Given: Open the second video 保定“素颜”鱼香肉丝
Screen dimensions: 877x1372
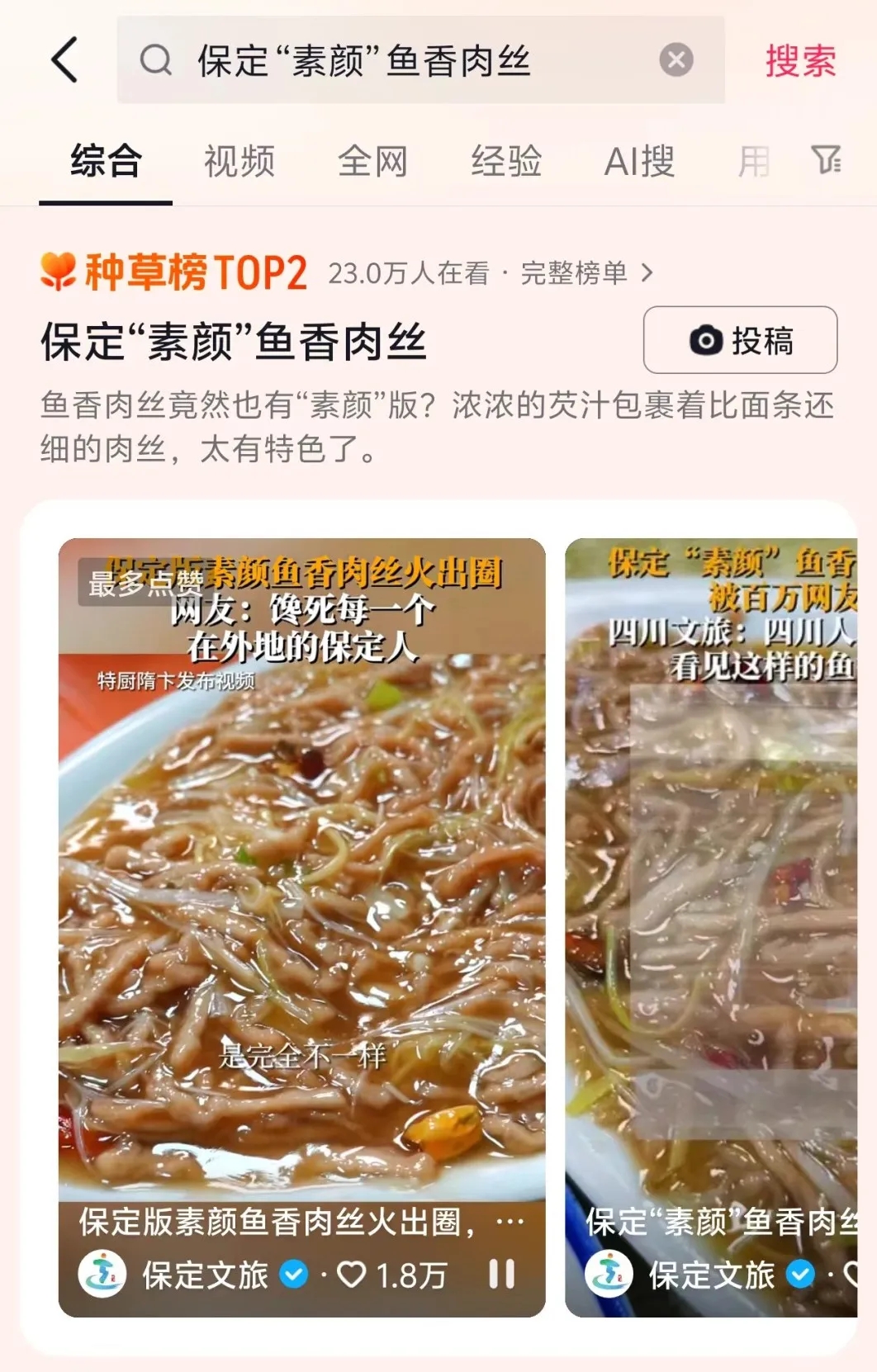Looking at the screenshot, I should [710, 908].
